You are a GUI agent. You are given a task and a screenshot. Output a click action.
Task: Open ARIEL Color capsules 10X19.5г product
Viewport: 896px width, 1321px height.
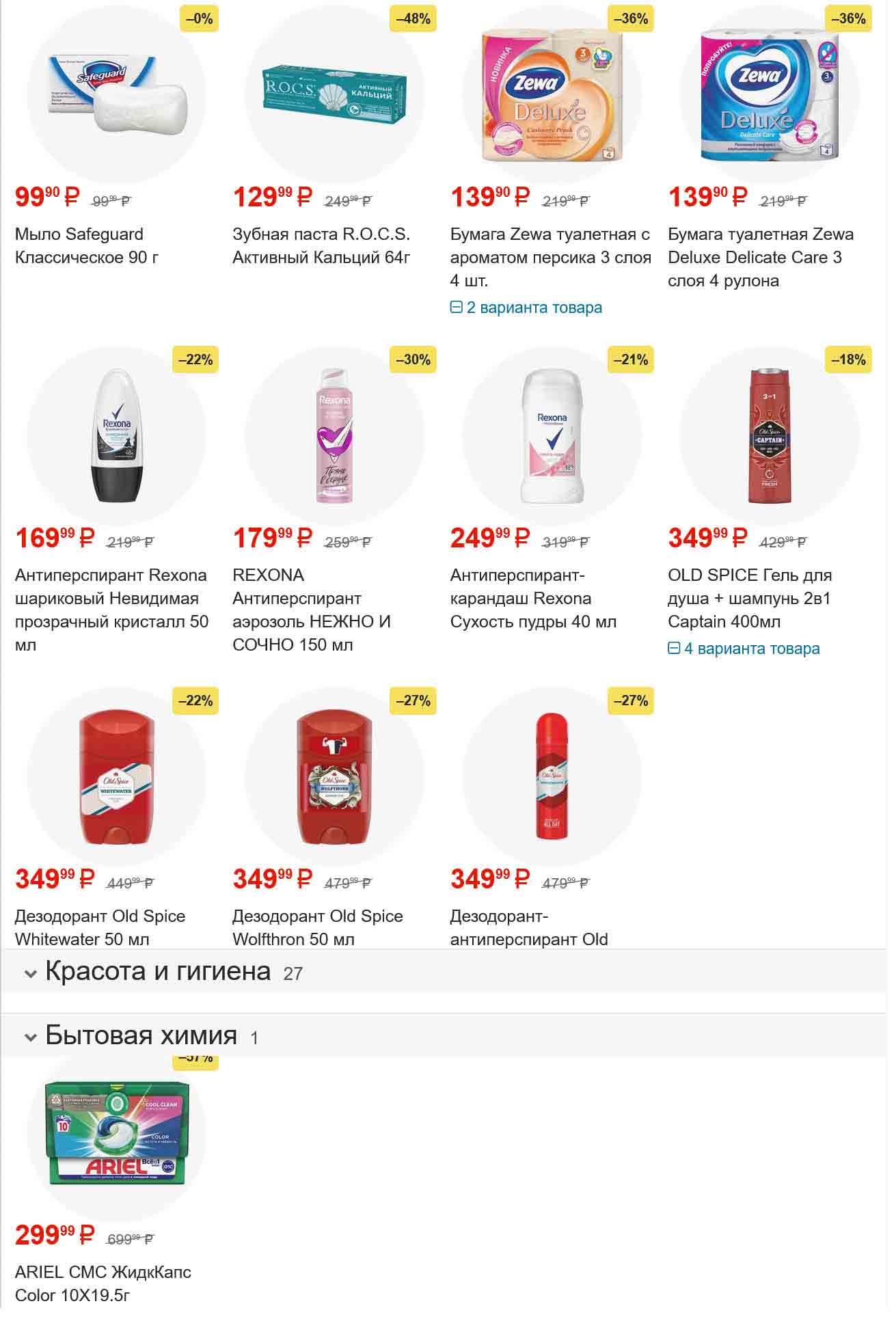click(x=103, y=1283)
